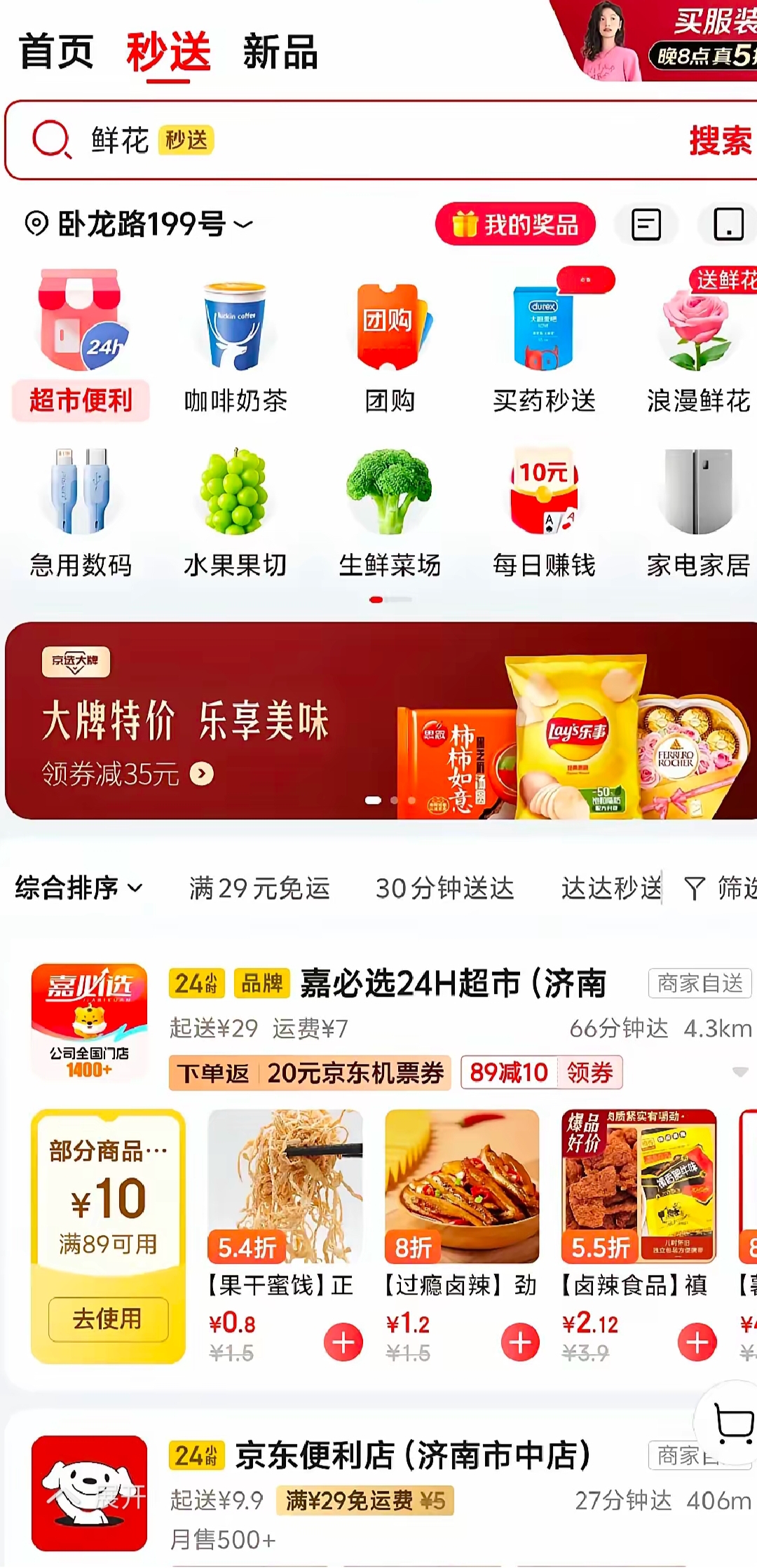Toggle the 达达秒送 filter
Image resolution: width=757 pixels, height=1568 pixels.
tap(611, 888)
